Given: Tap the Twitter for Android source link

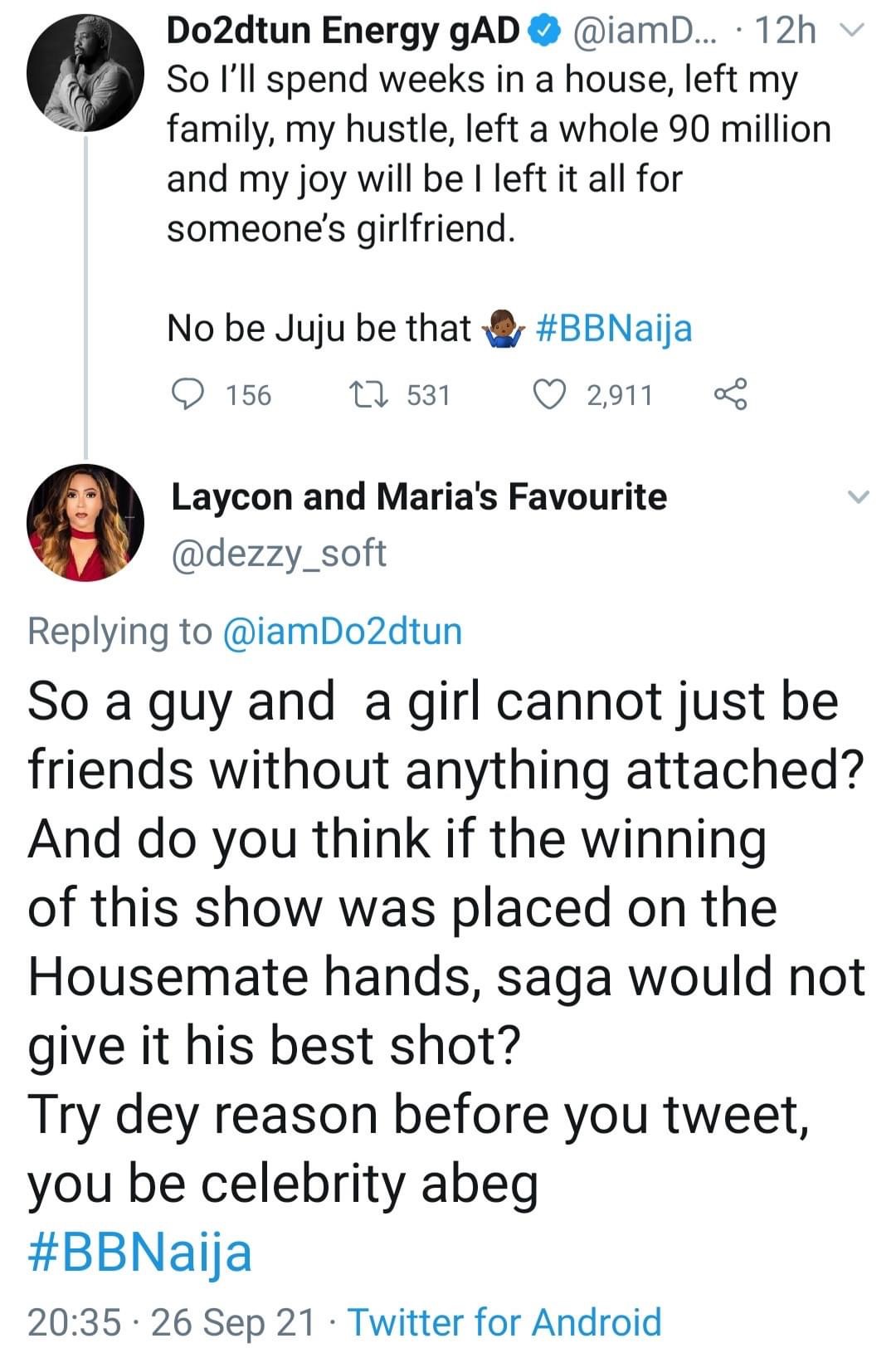Looking at the screenshot, I should (x=504, y=1322).
